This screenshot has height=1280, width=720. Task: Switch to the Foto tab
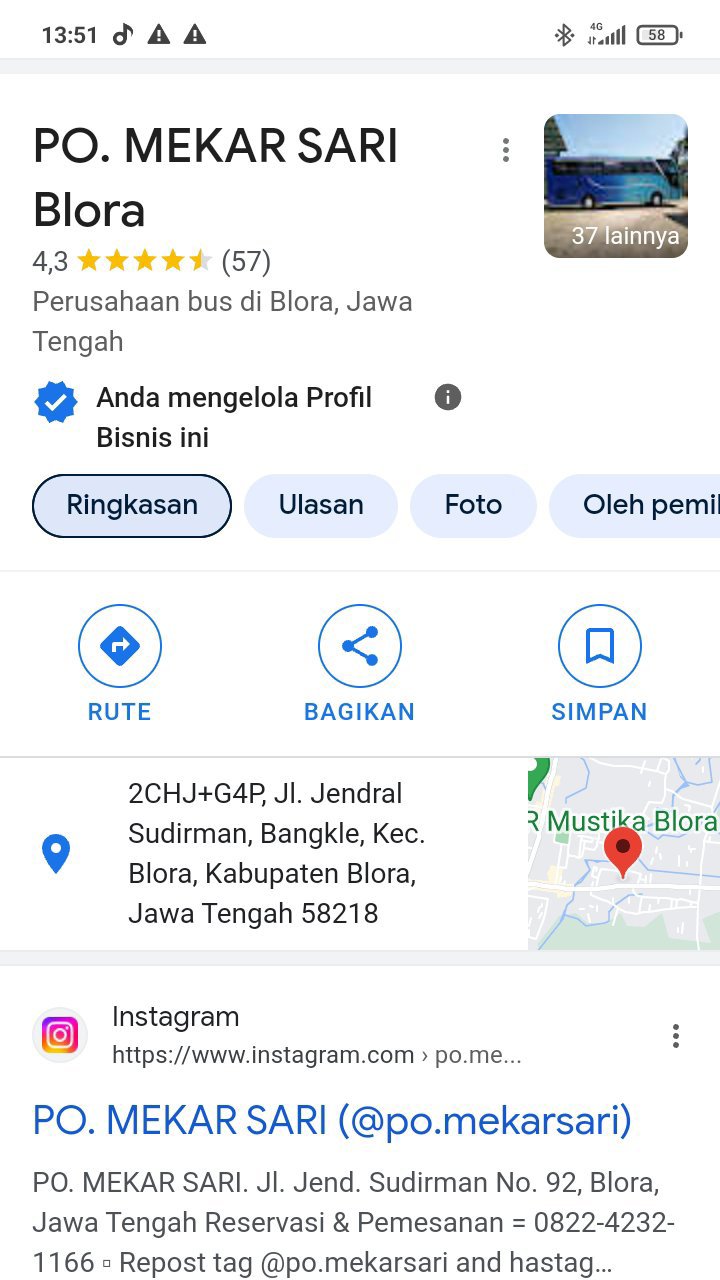pos(473,505)
